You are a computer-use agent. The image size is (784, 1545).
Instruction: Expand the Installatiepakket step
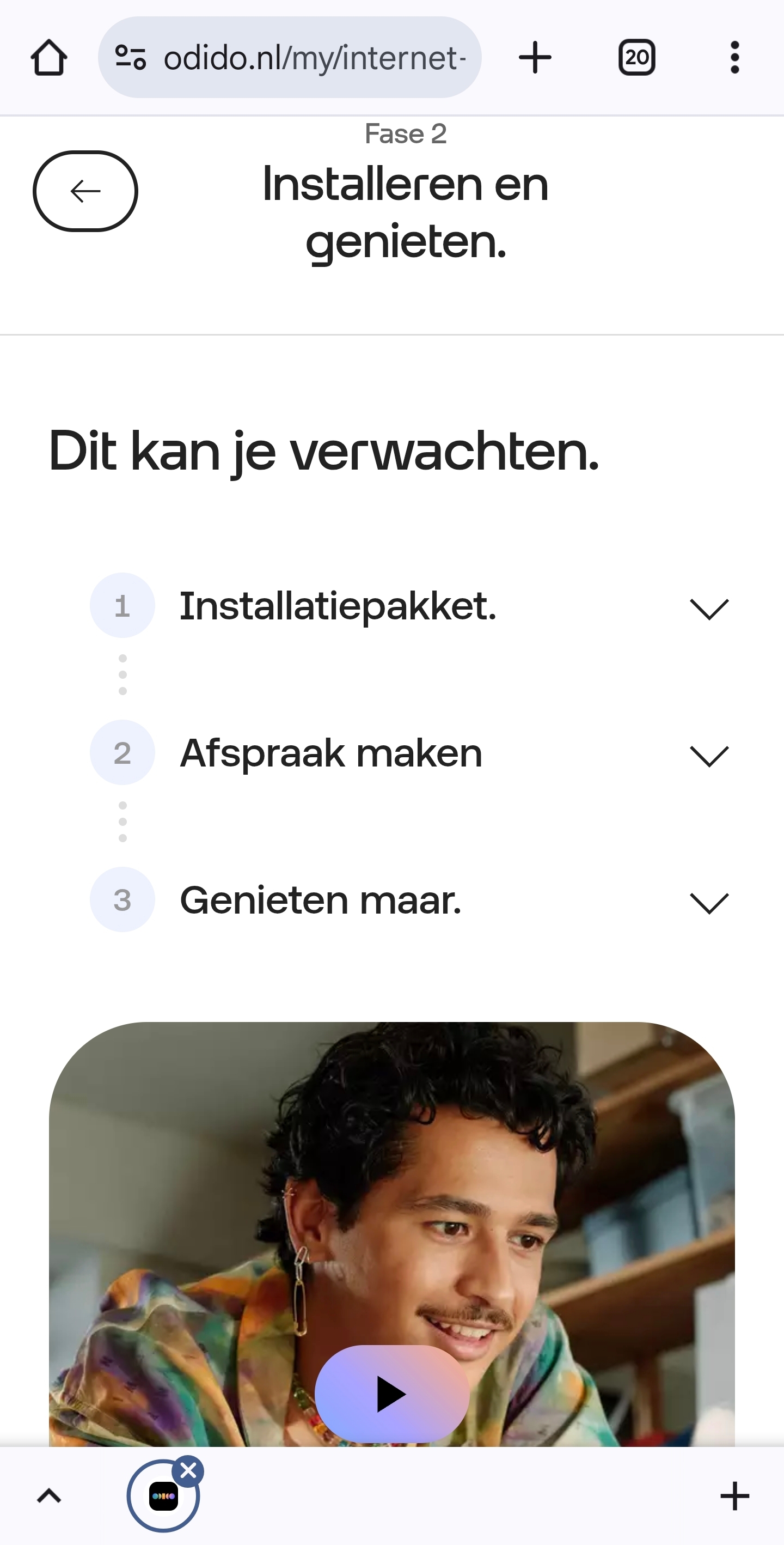click(x=409, y=606)
